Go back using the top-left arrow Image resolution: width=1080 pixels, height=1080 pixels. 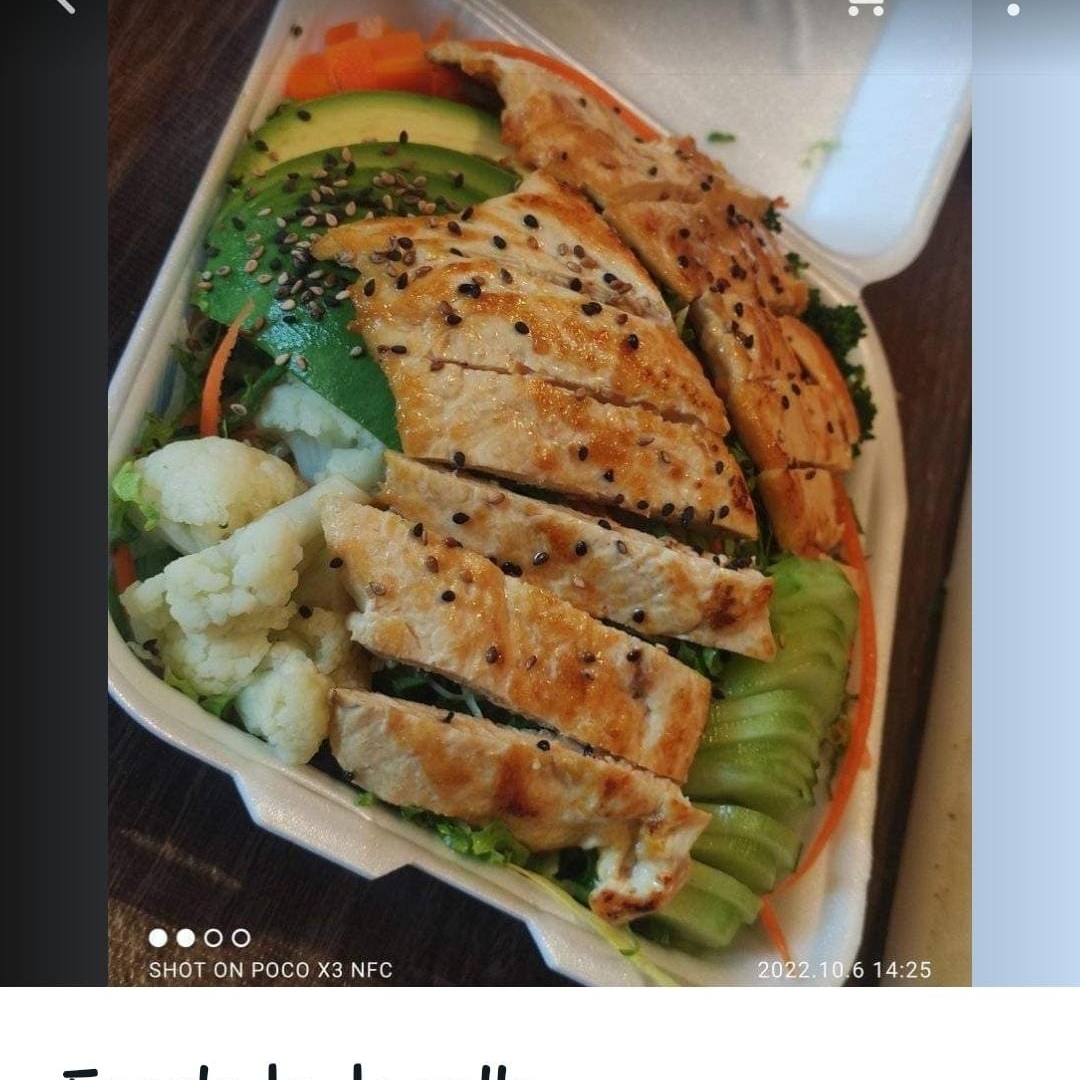[64, 5]
